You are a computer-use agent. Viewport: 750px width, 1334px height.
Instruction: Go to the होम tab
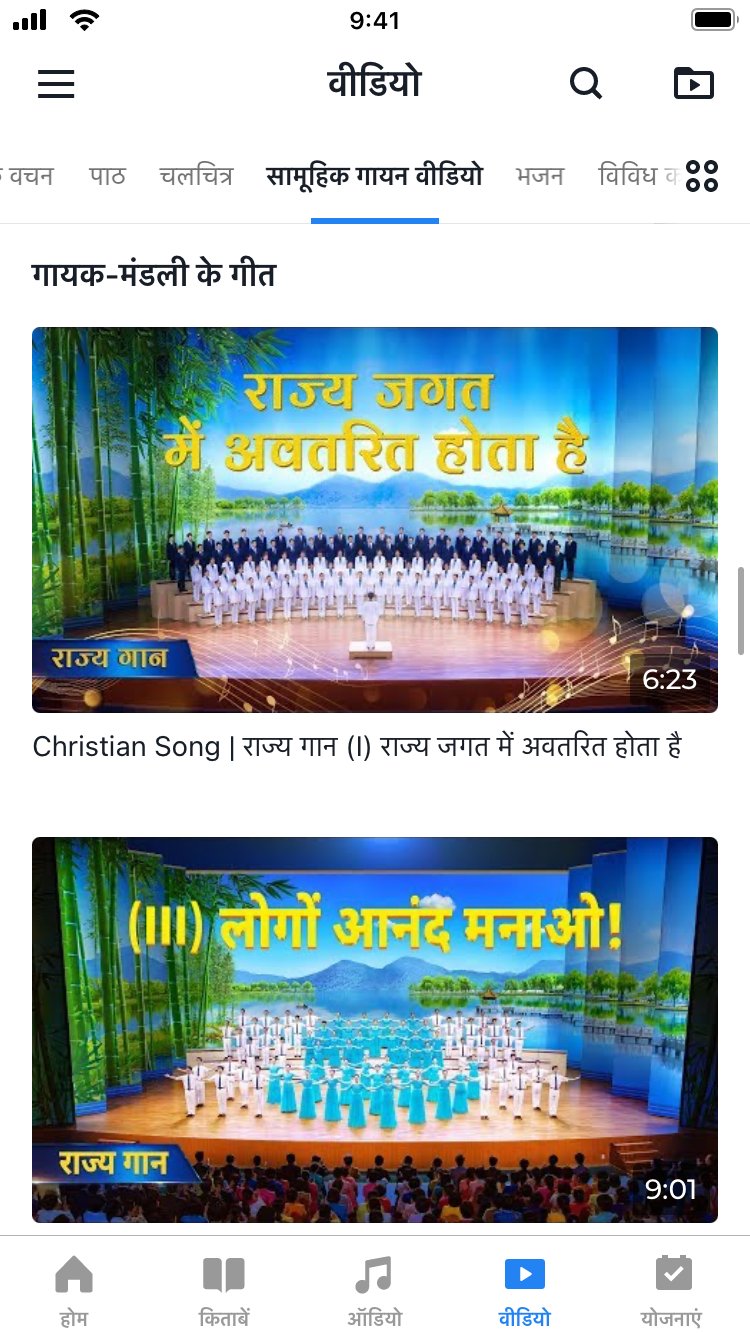click(74, 1289)
